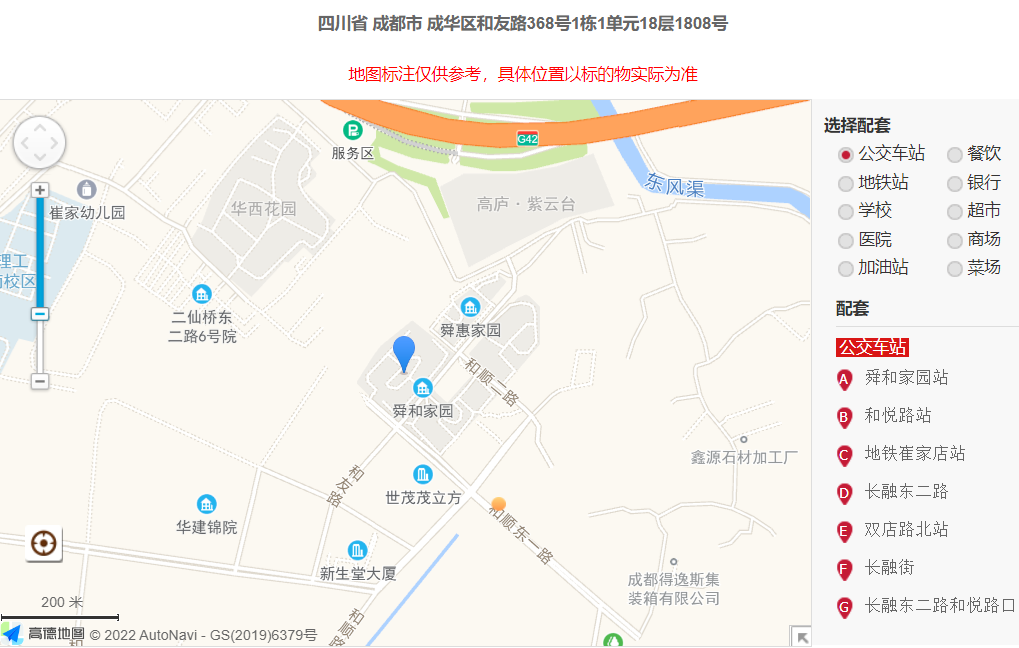Open result C 地铁崔家店站
This screenshot has height=648, width=1019.
[914, 454]
